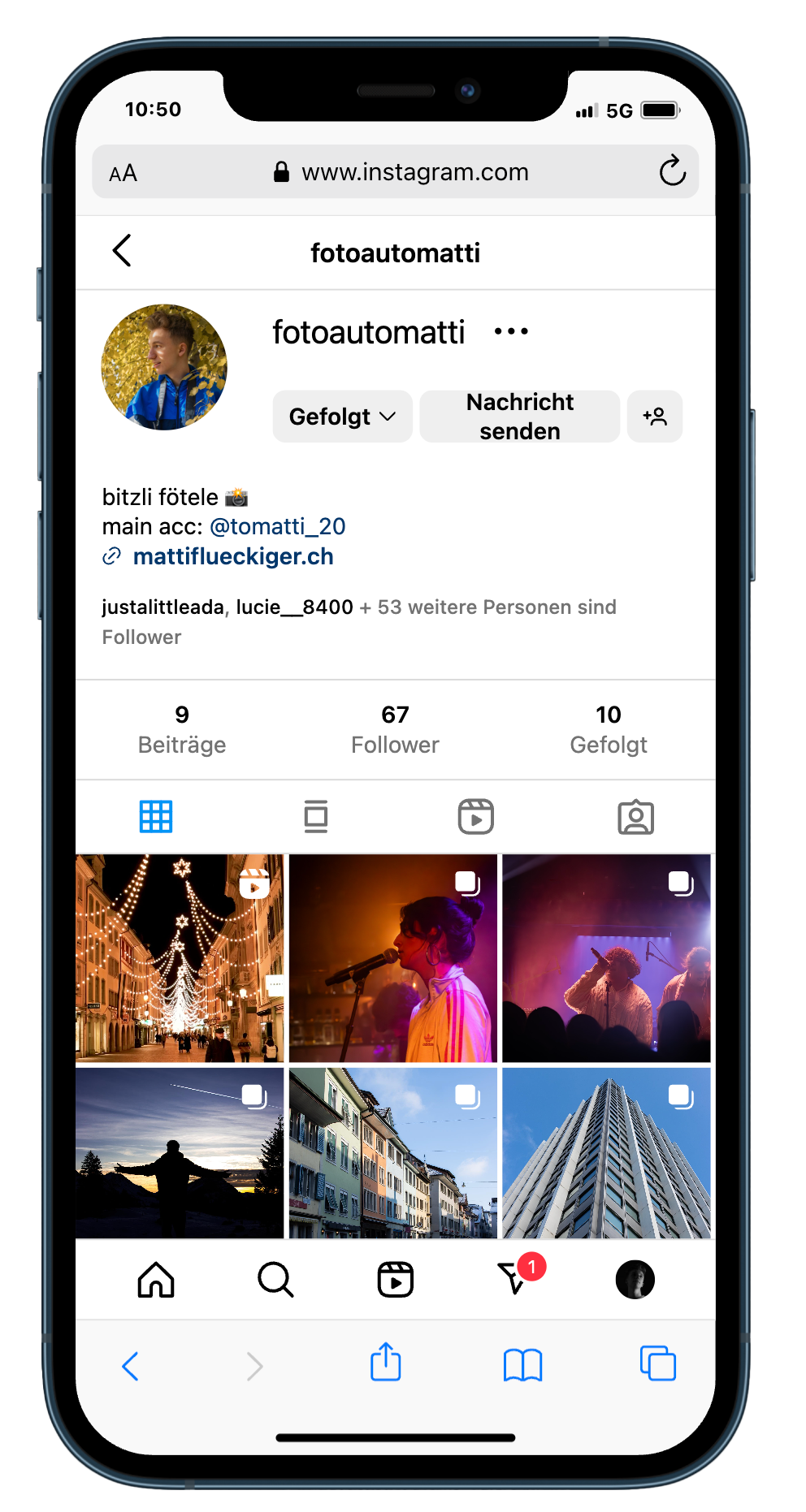Open the @tomatti_20 main account link
The width and height of the screenshot is (806, 1512).
(277, 527)
